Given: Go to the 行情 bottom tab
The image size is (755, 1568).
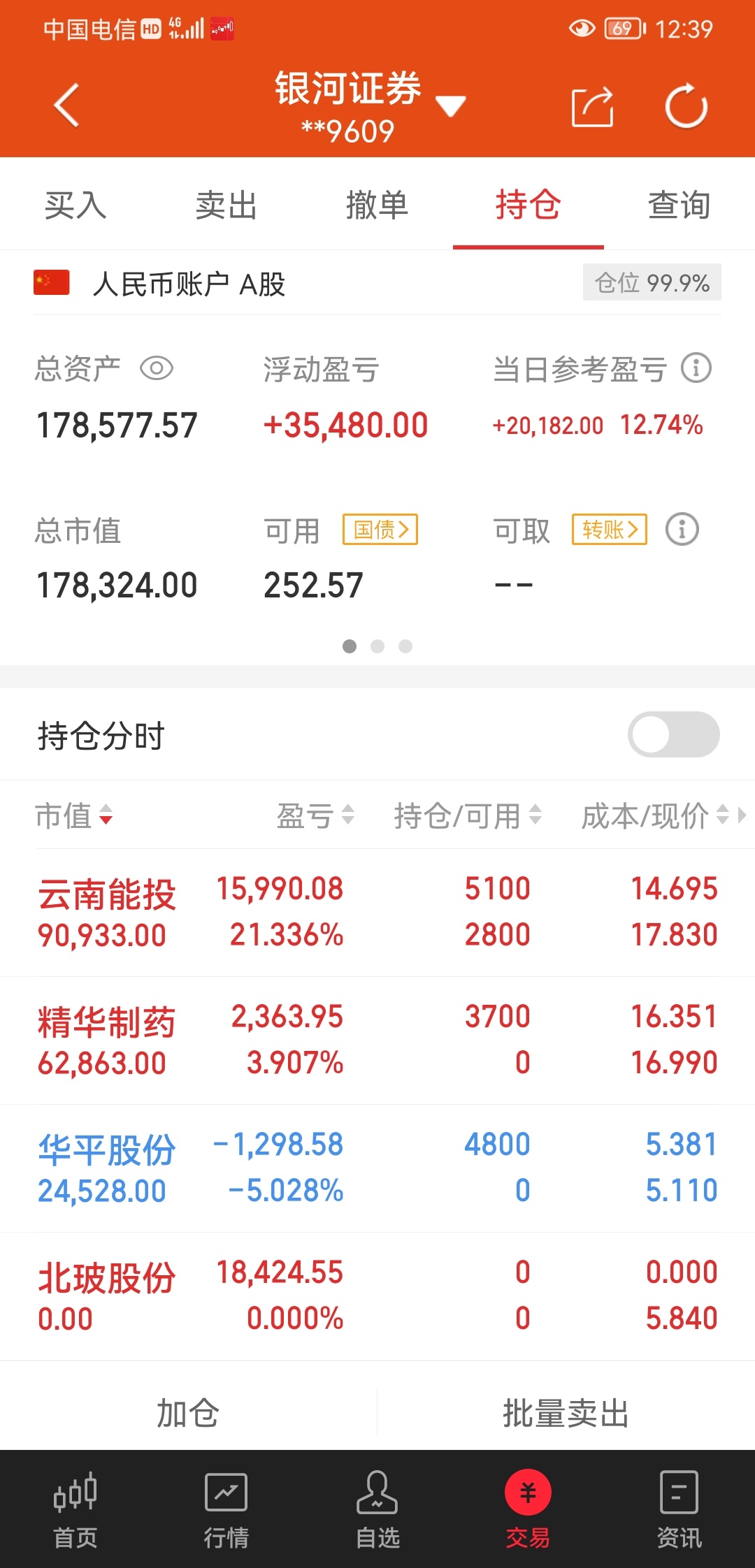Looking at the screenshot, I should click(x=226, y=1509).
